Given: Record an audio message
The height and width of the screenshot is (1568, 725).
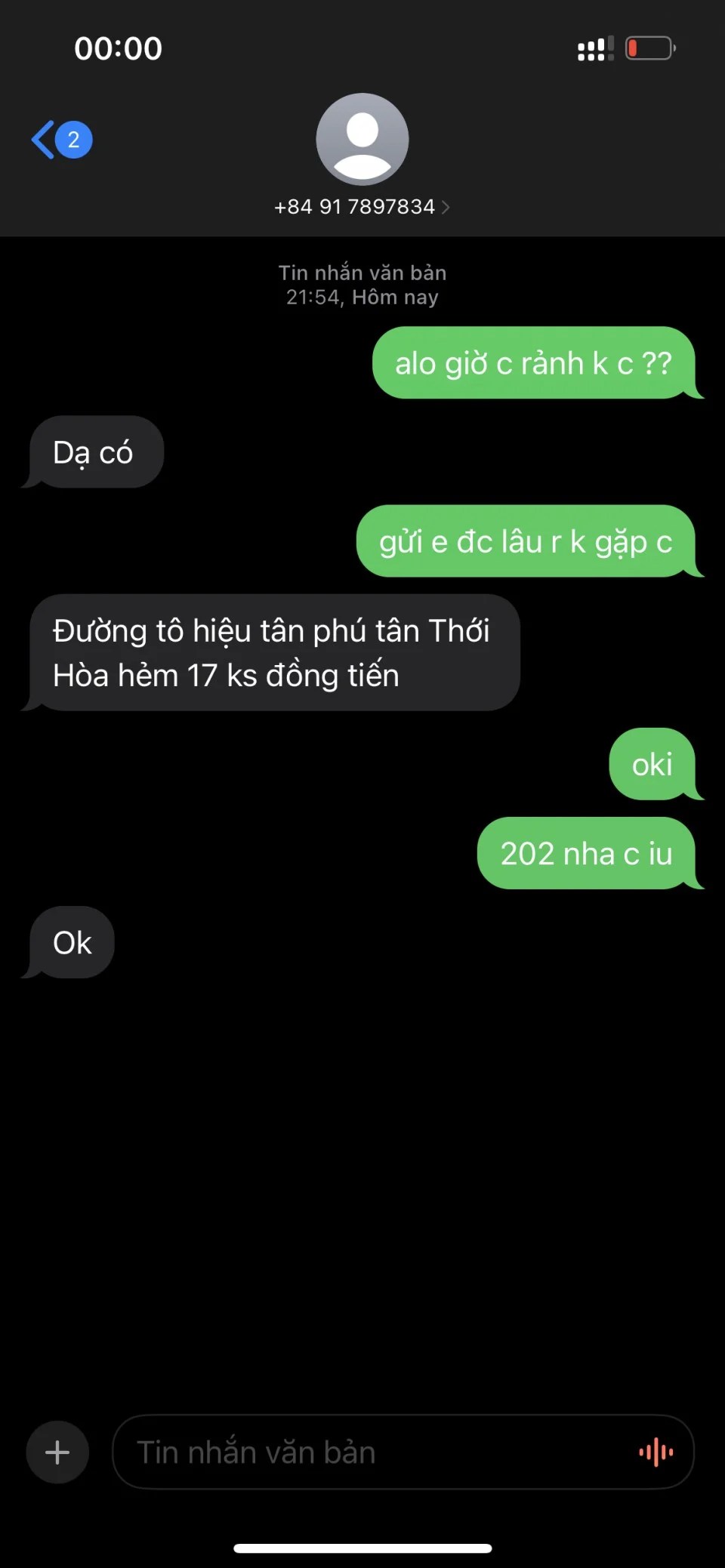Looking at the screenshot, I should [656, 1452].
